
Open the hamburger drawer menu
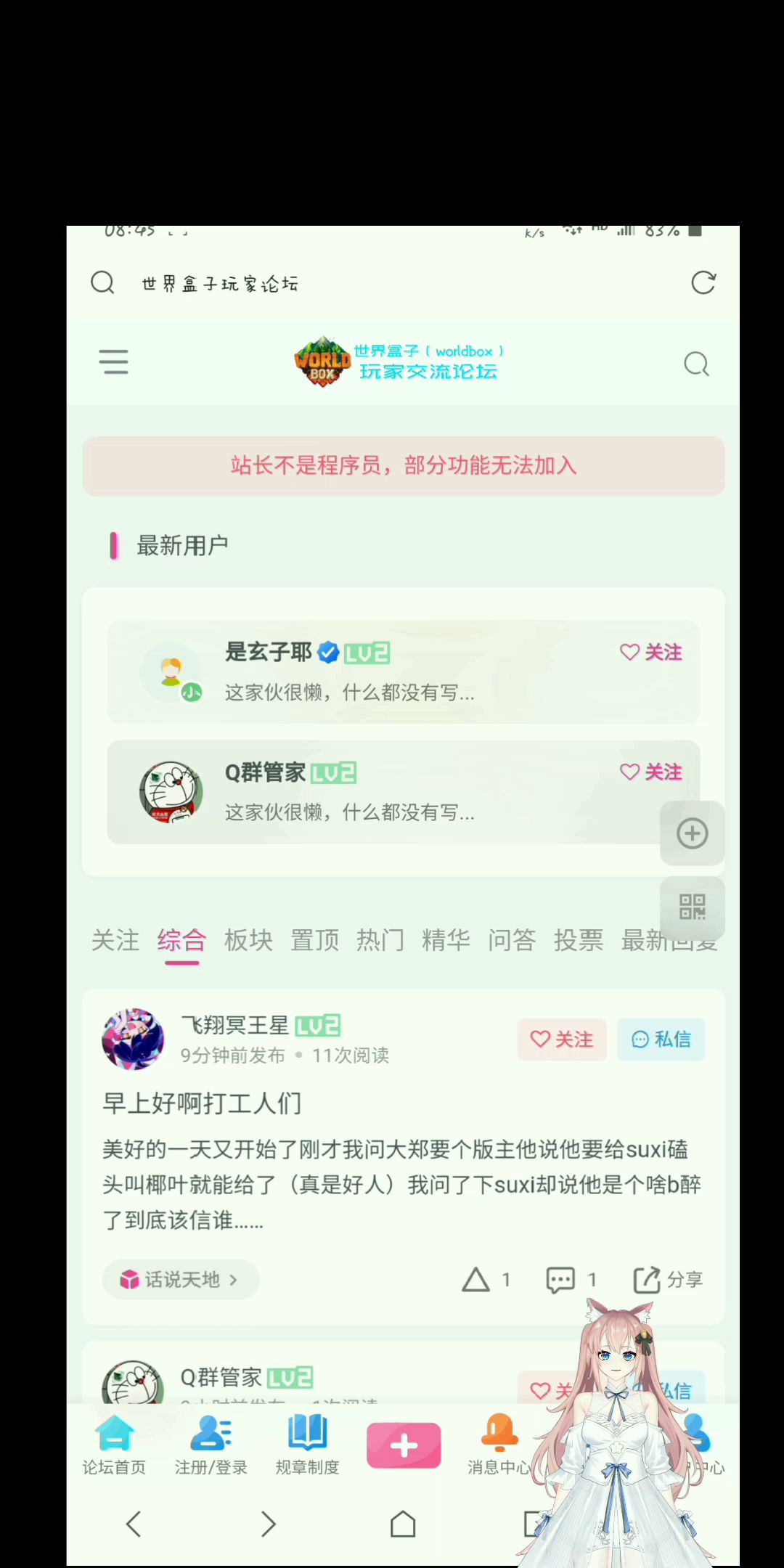coord(114,362)
